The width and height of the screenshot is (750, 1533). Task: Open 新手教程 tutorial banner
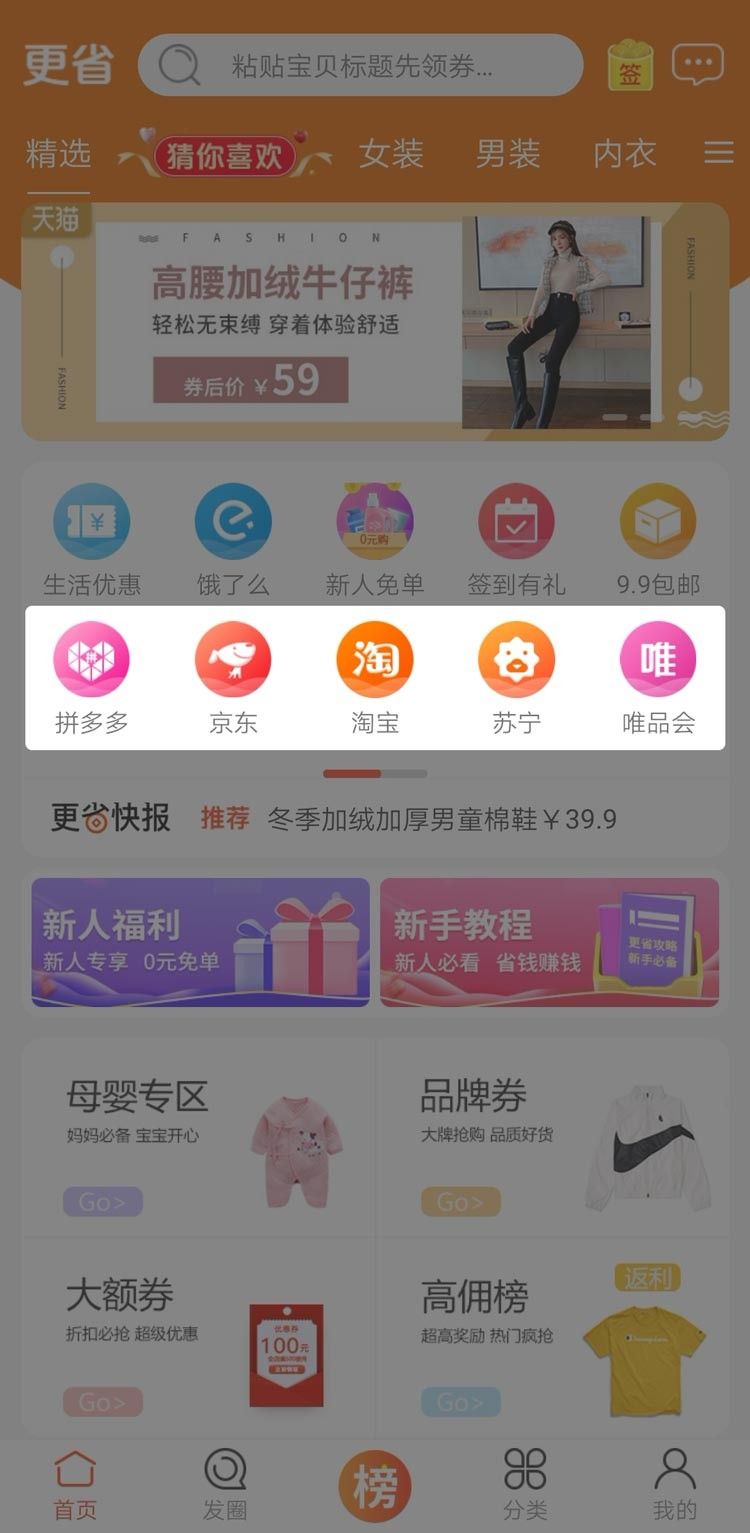pyautogui.click(x=549, y=940)
